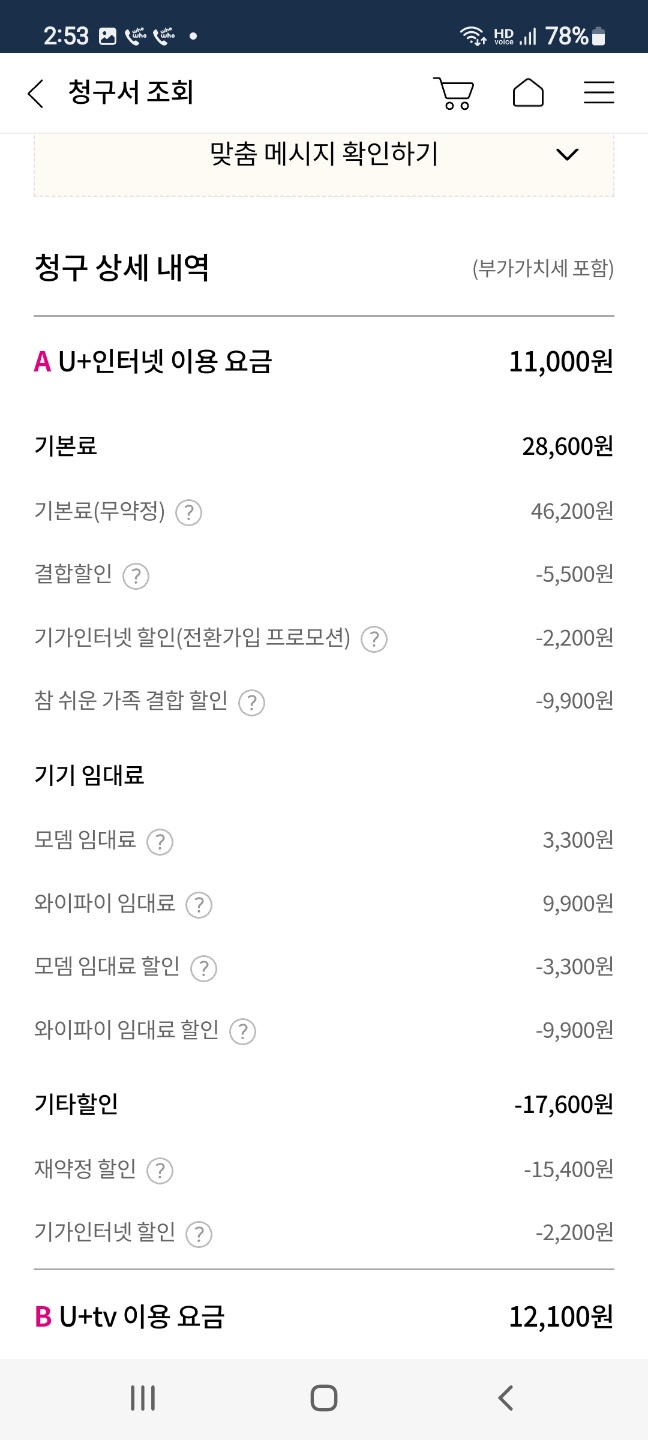Screen dimensions: 648x1440
Task: Open the hamburger menu
Action: coord(598,93)
